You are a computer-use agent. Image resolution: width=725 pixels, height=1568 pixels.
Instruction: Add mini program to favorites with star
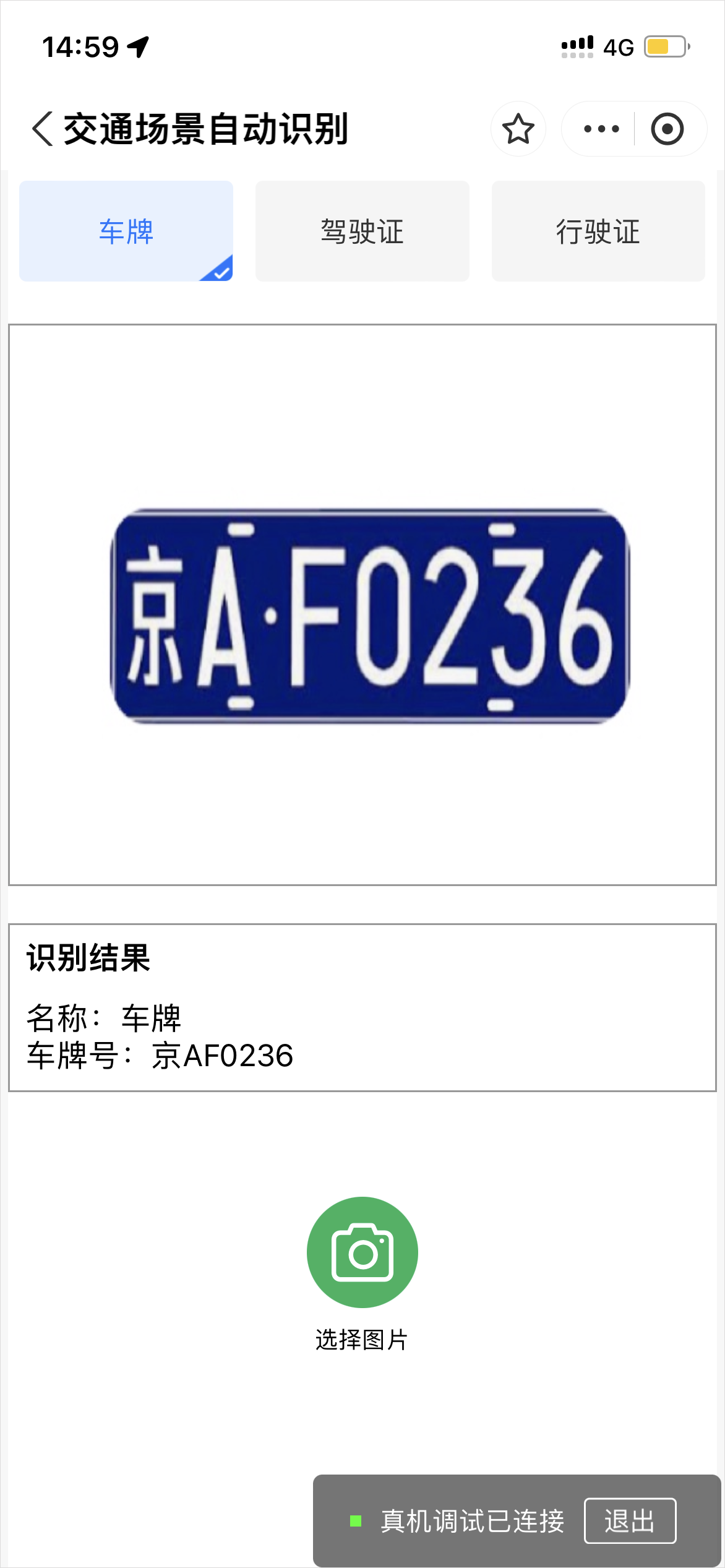pos(518,129)
